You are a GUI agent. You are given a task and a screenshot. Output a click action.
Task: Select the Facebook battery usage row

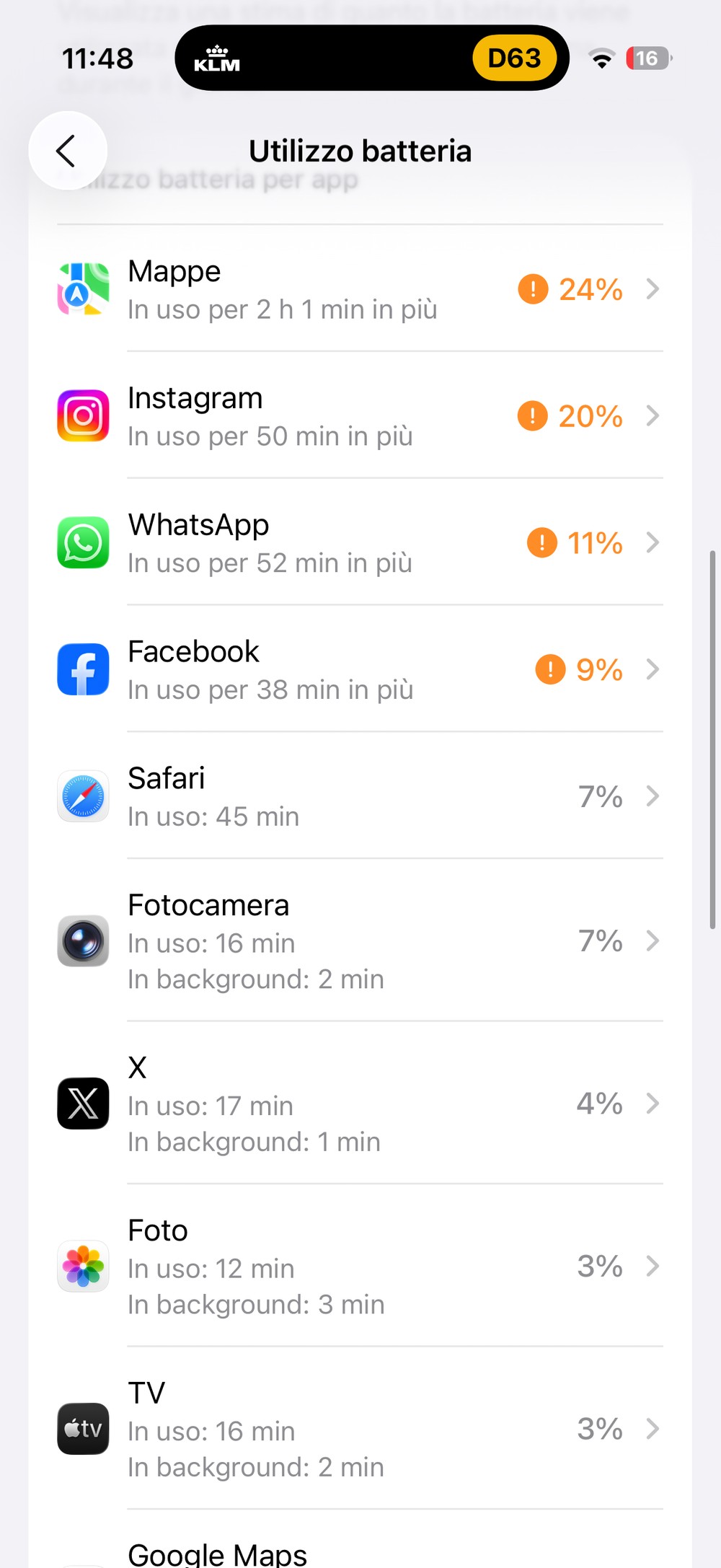360,670
